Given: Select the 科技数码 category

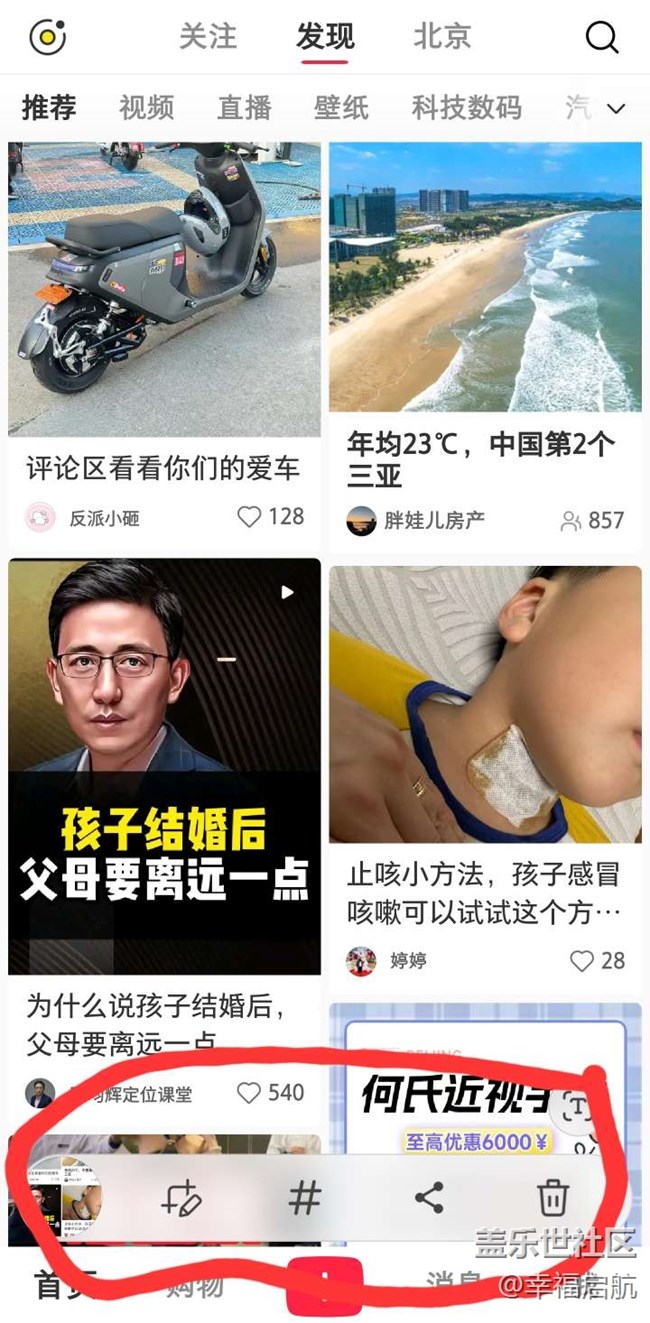Looking at the screenshot, I should pyautogui.click(x=466, y=108).
